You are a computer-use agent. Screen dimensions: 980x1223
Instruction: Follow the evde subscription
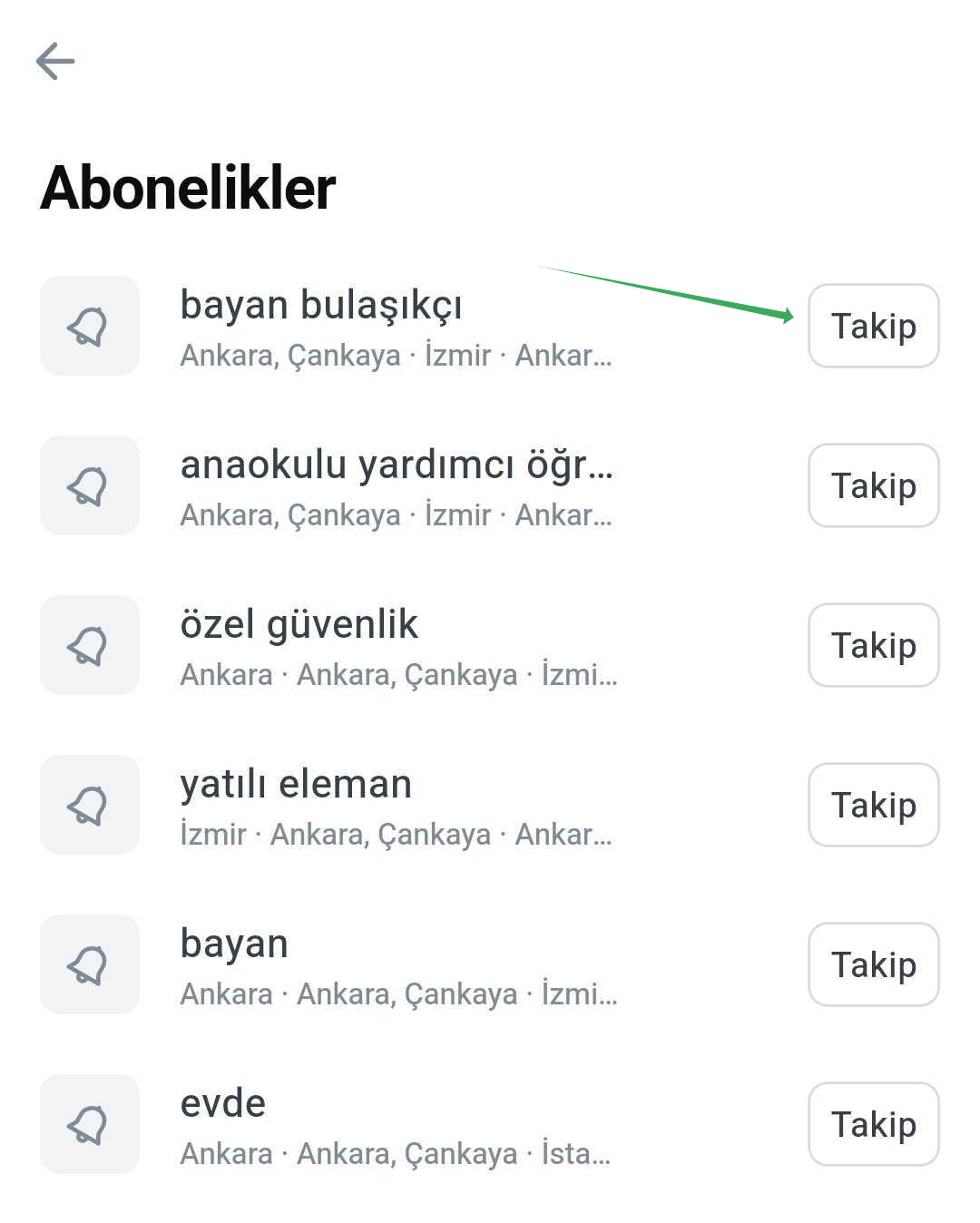point(873,1124)
